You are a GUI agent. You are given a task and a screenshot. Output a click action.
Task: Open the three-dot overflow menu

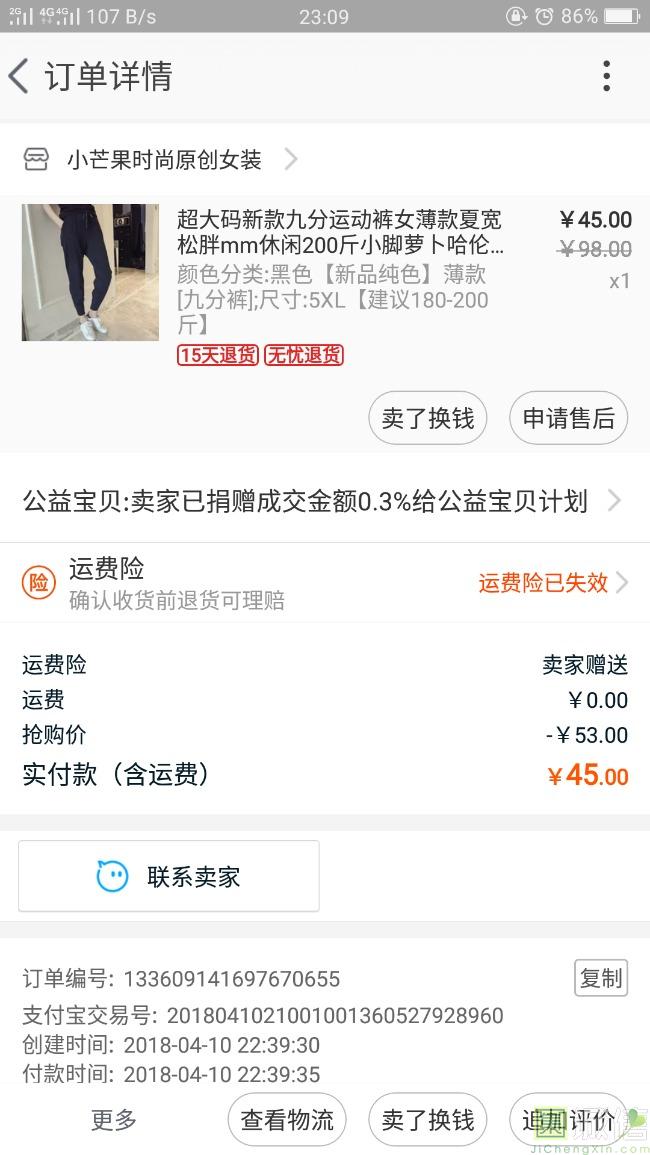[606, 76]
